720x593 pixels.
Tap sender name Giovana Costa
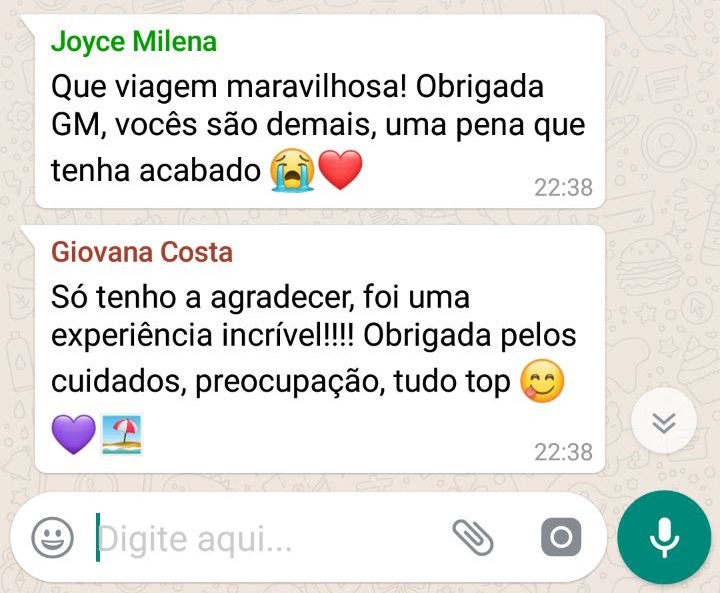click(x=141, y=252)
